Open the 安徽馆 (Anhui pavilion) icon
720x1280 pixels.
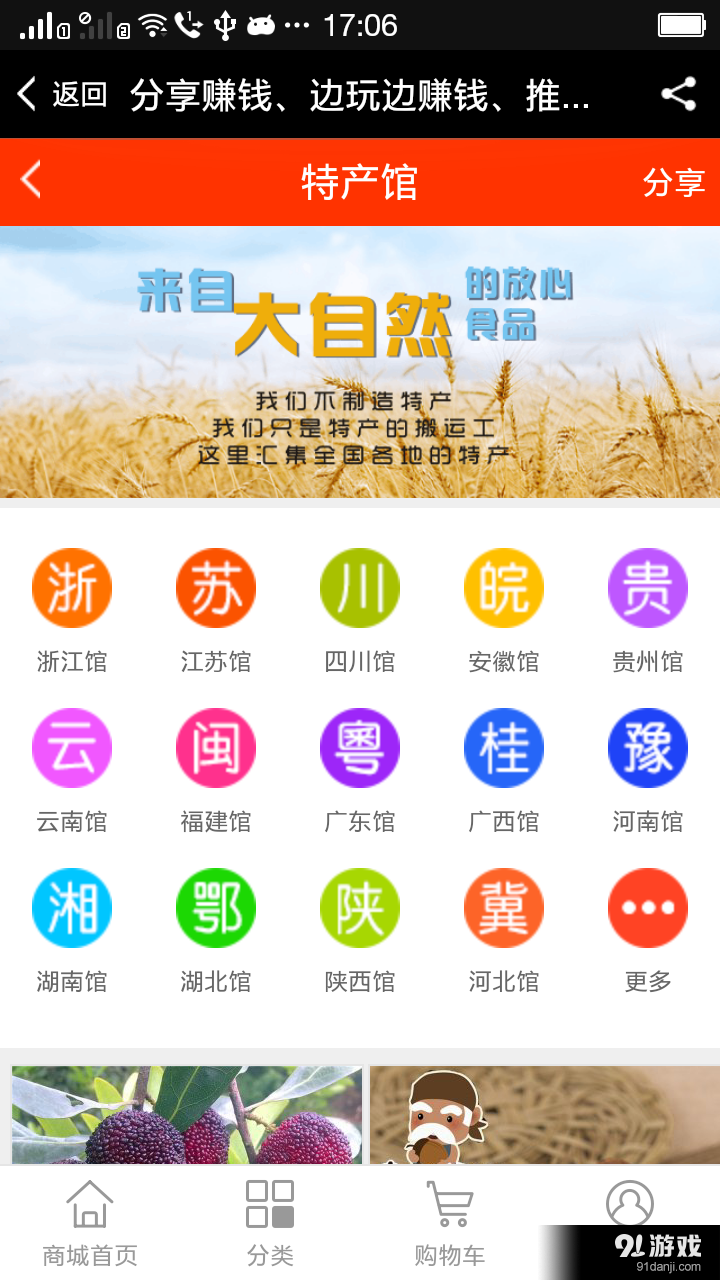coord(504,588)
